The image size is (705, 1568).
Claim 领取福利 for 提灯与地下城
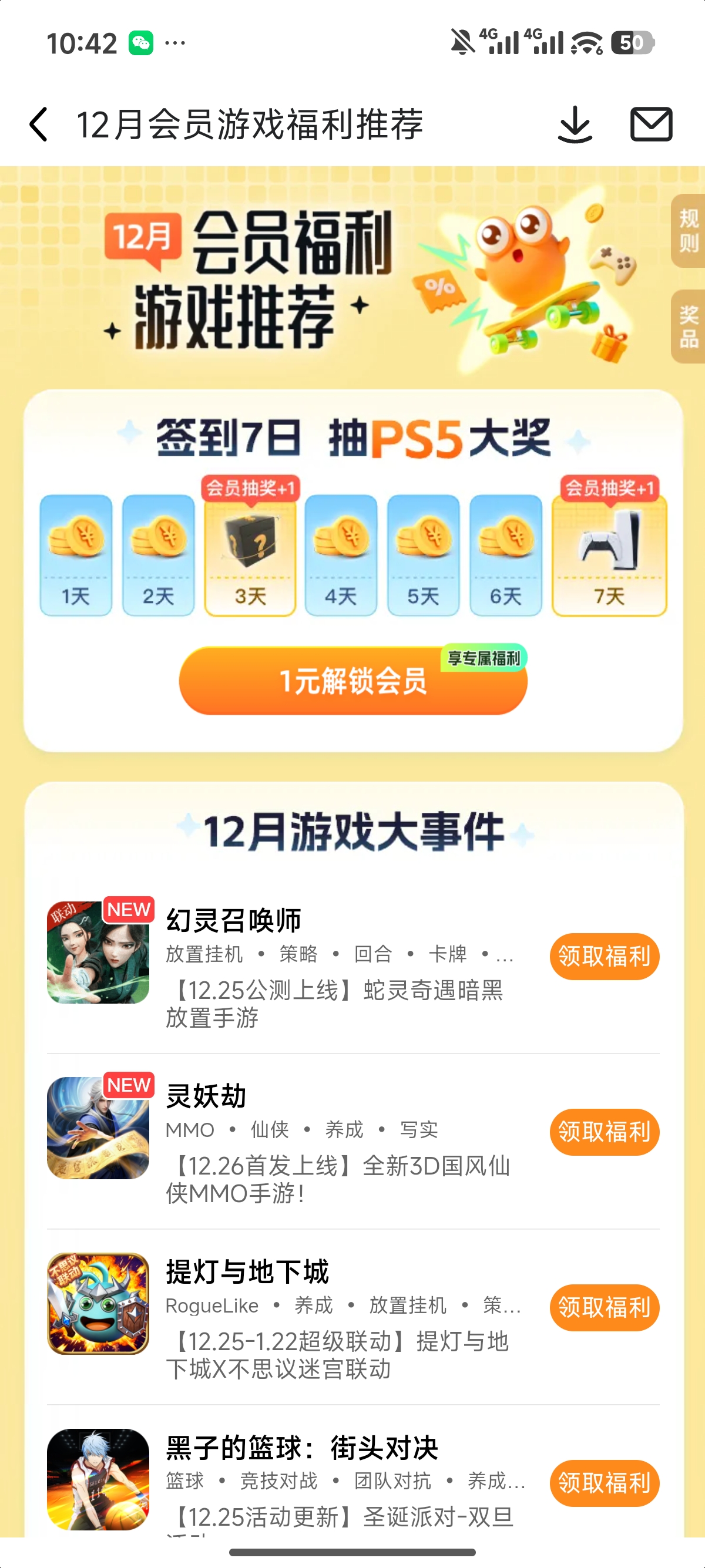coord(604,1307)
